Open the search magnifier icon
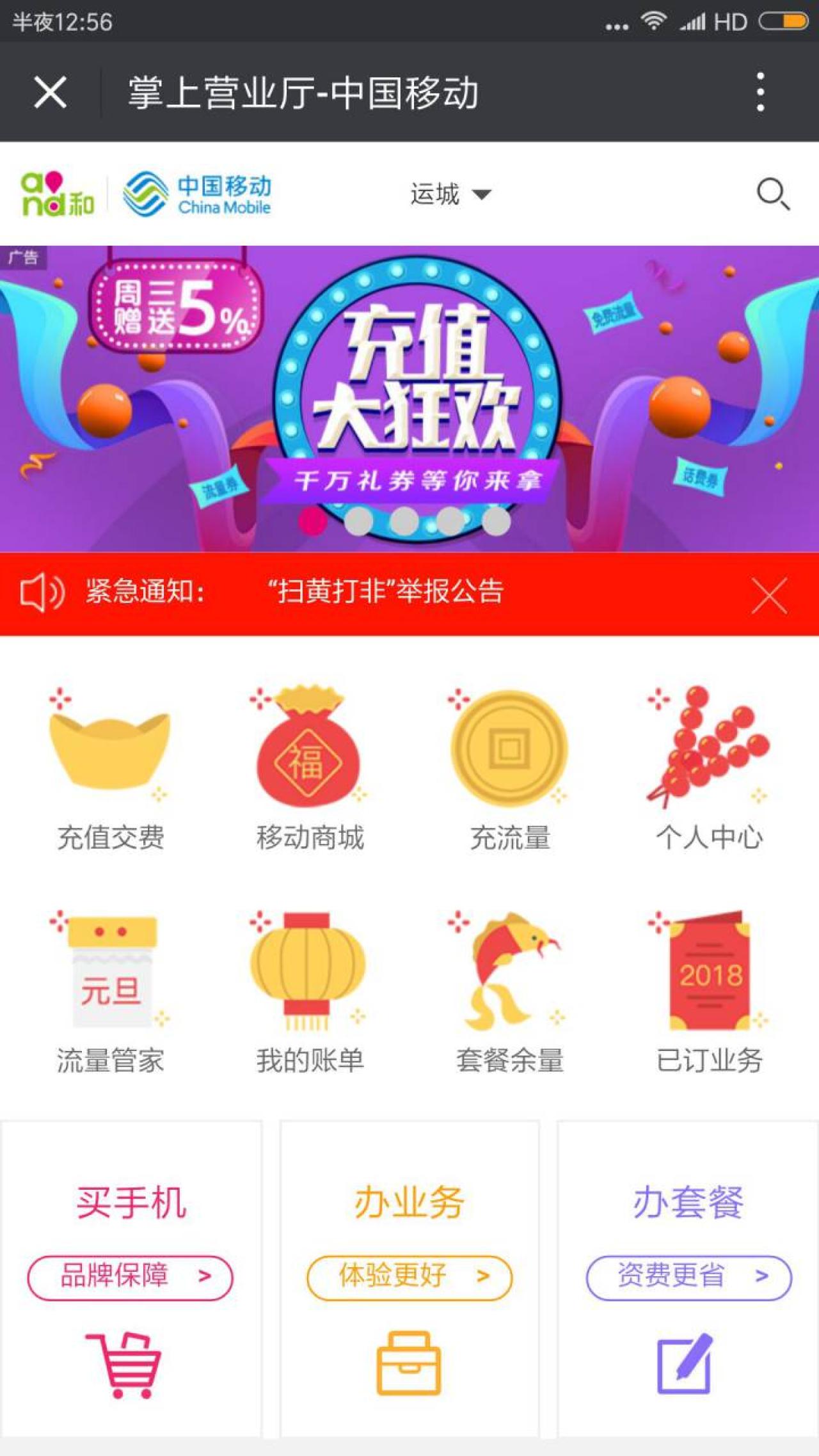The width and height of the screenshot is (819, 1456). coord(772,194)
